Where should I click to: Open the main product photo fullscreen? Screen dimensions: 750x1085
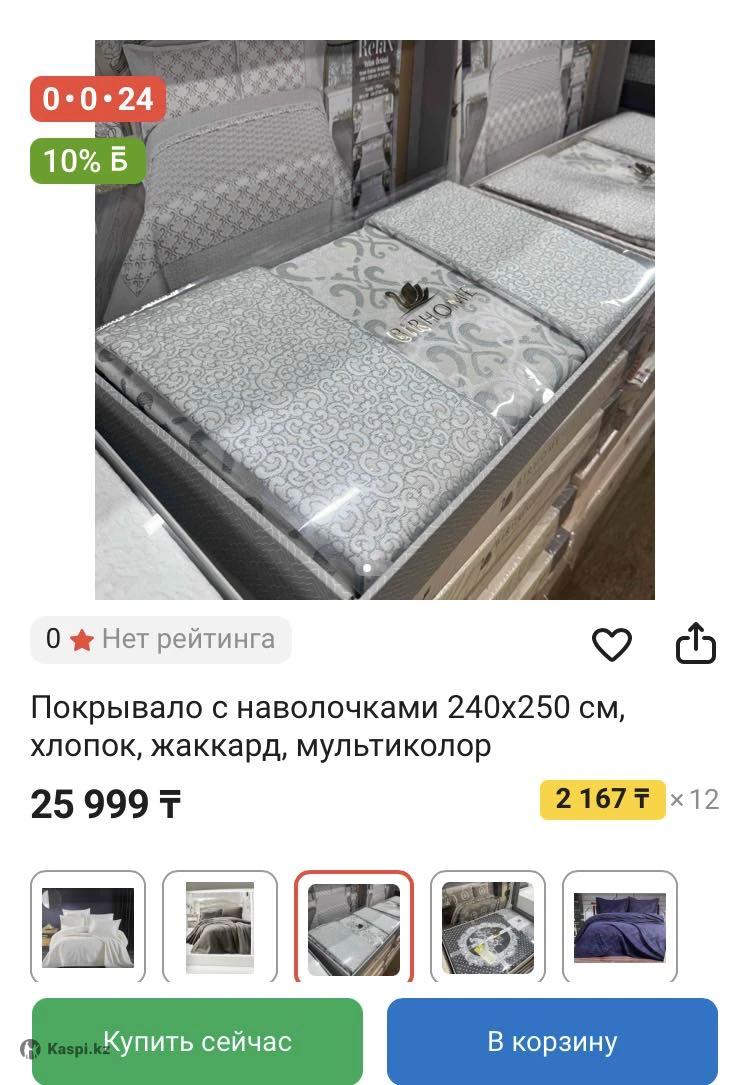click(x=375, y=320)
